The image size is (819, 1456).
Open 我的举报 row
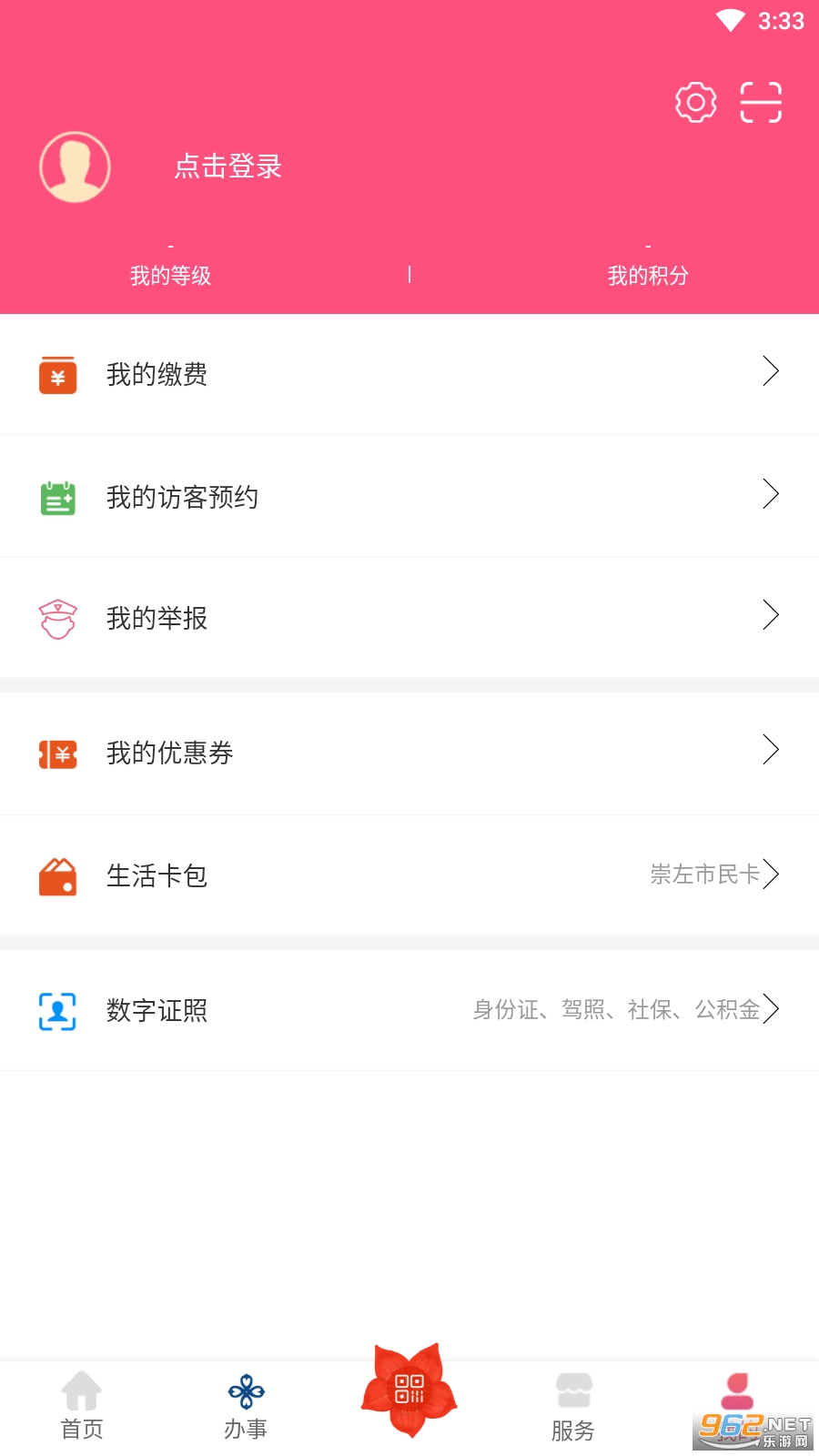409,618
